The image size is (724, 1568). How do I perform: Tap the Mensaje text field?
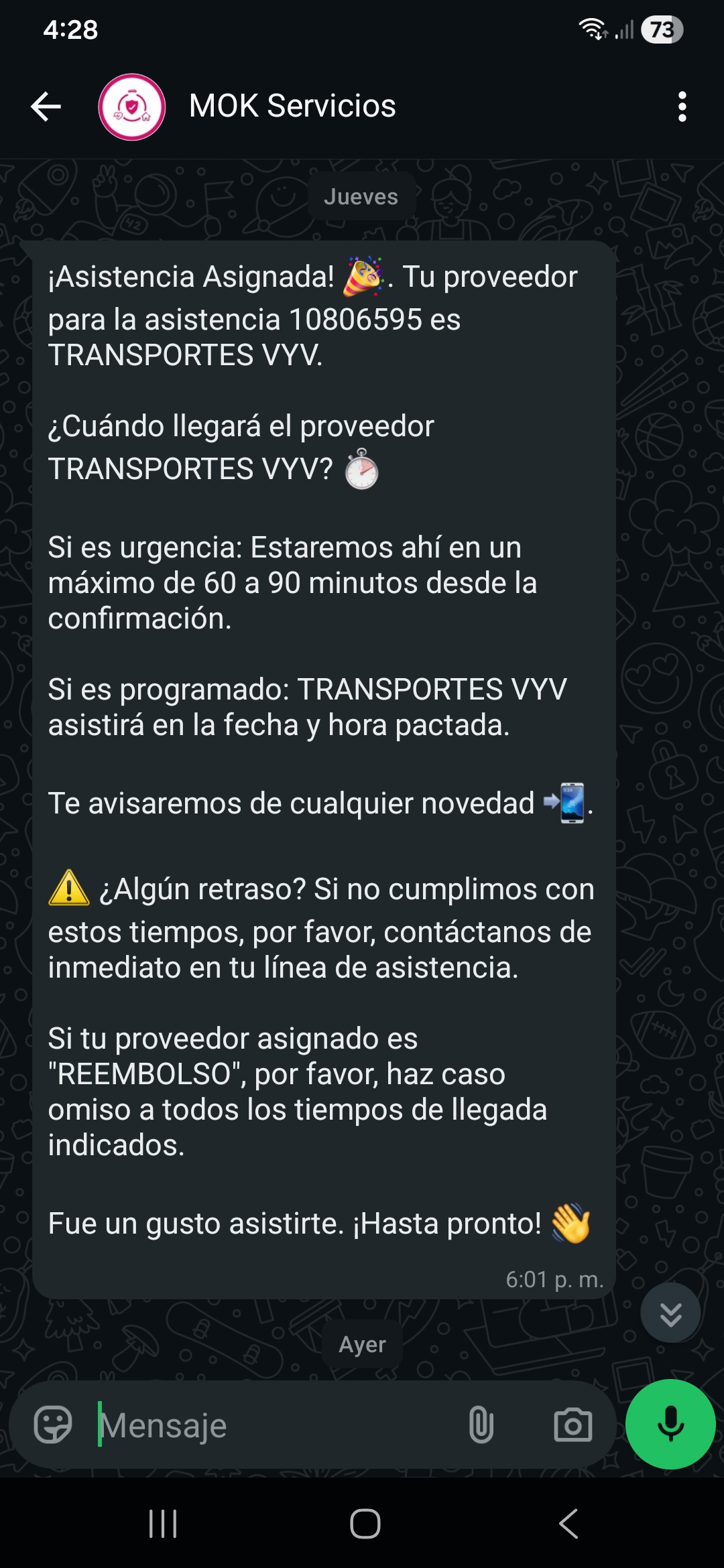click(275, 1425)
